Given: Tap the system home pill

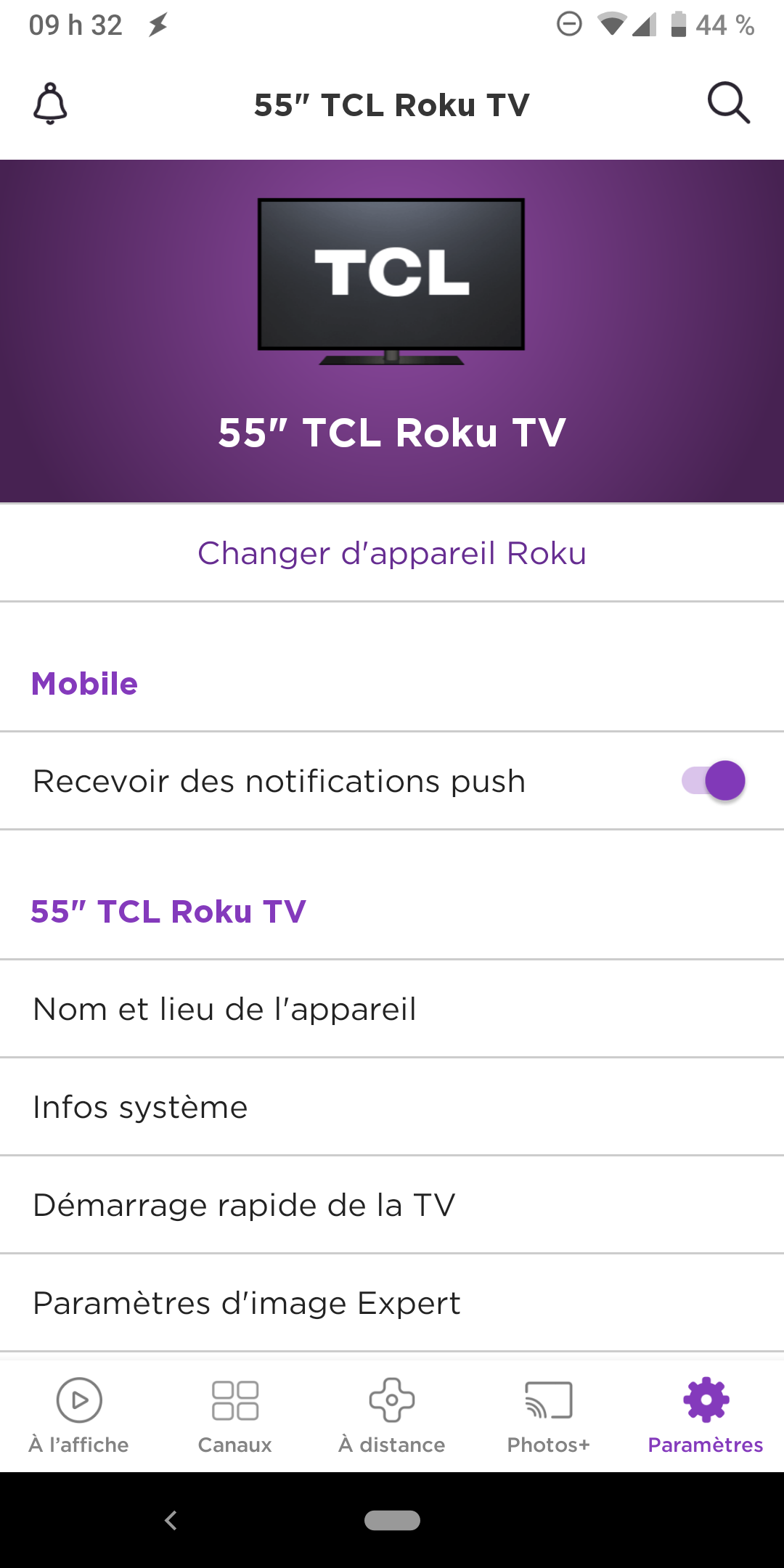Looking at the screenshot, I should click(x=392, y=1520).
